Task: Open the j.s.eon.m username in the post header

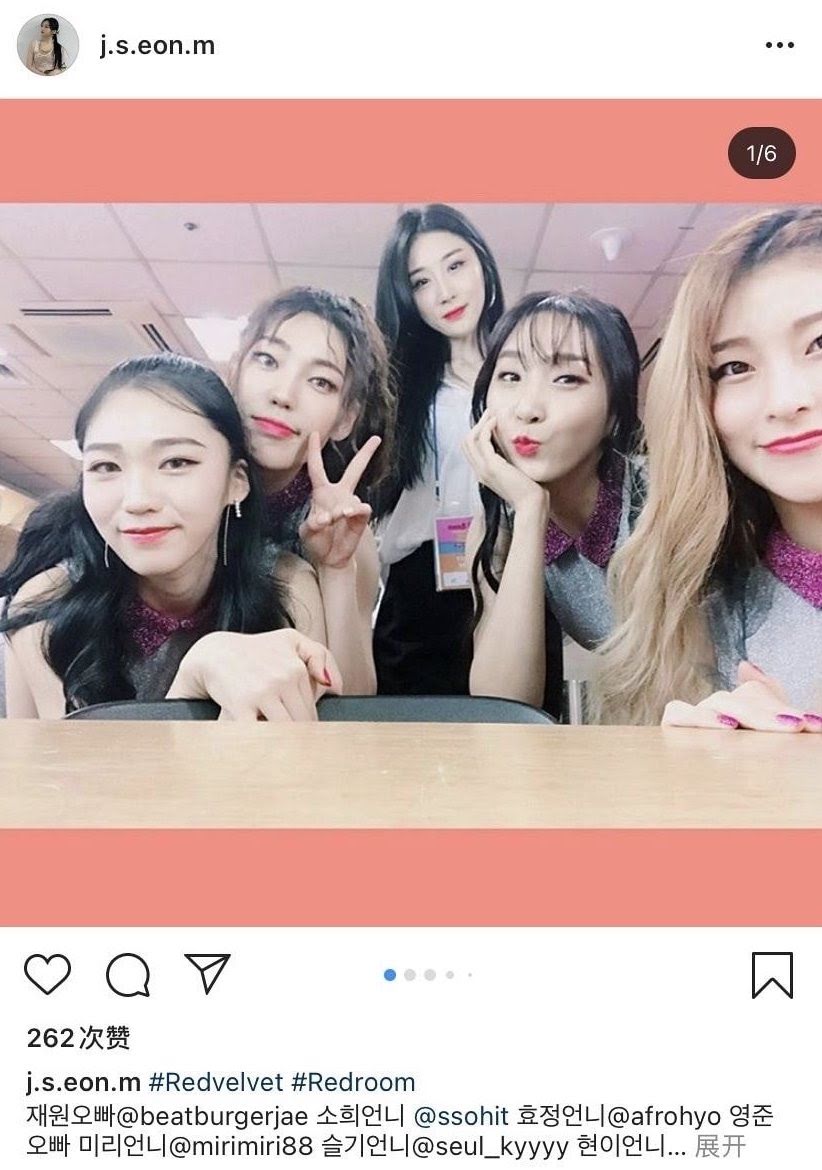Action: coord(157,46)
